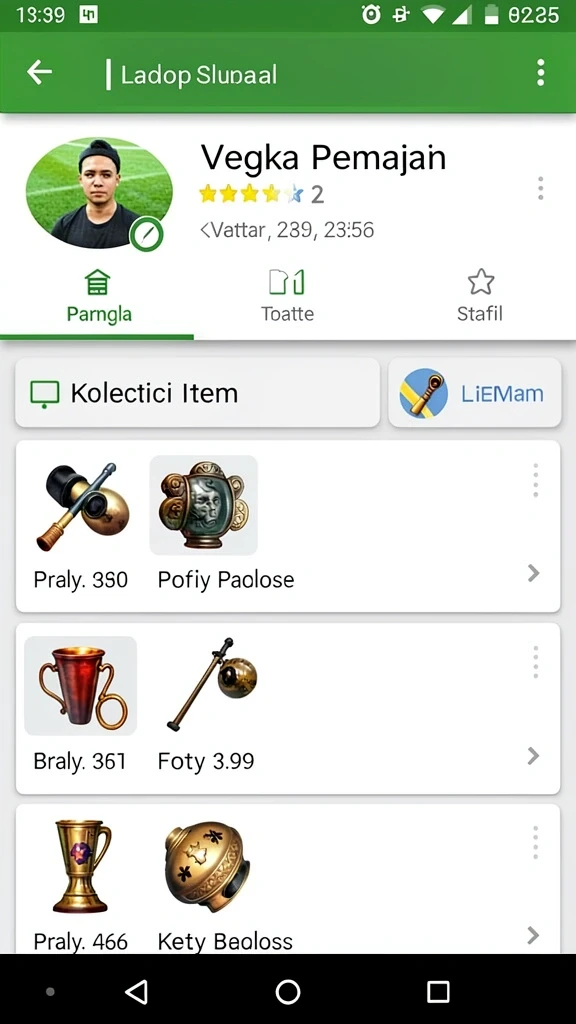Tap the edit badge on the profile photo
This screenshot has width=576, height=1024.
(x=146, y=234)
